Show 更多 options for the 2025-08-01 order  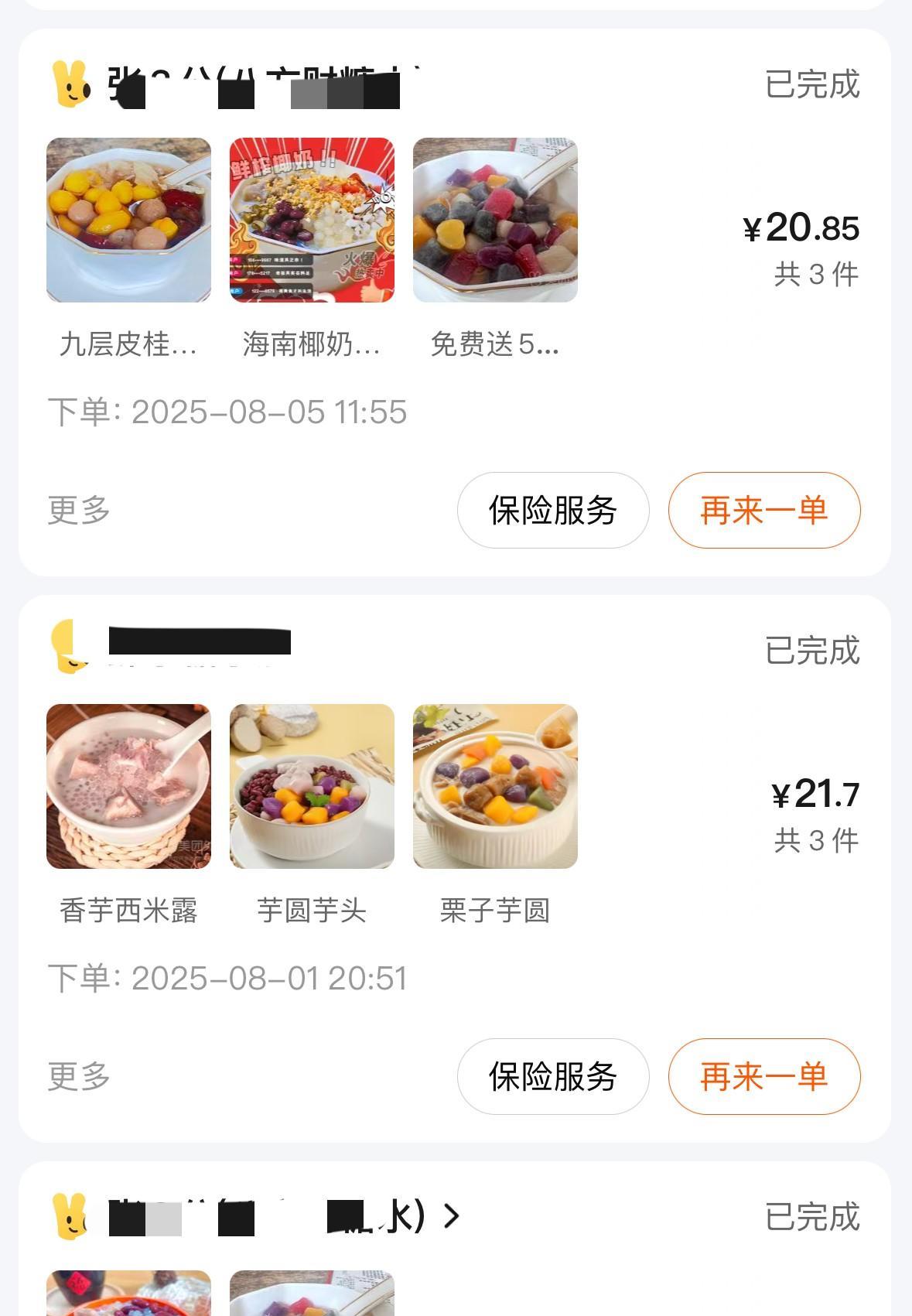click(79, 1077)
